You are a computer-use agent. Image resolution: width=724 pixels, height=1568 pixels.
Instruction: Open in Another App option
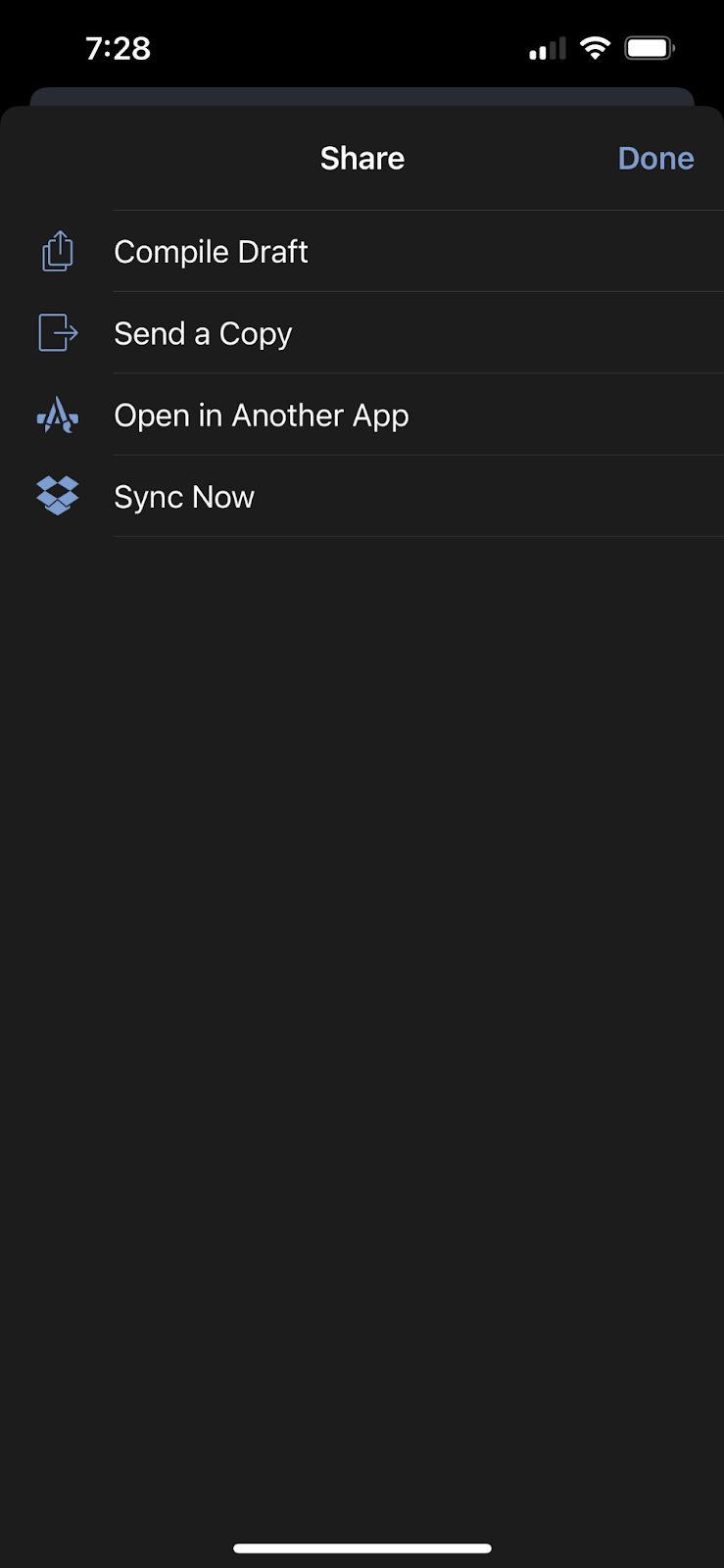[261, 416]
